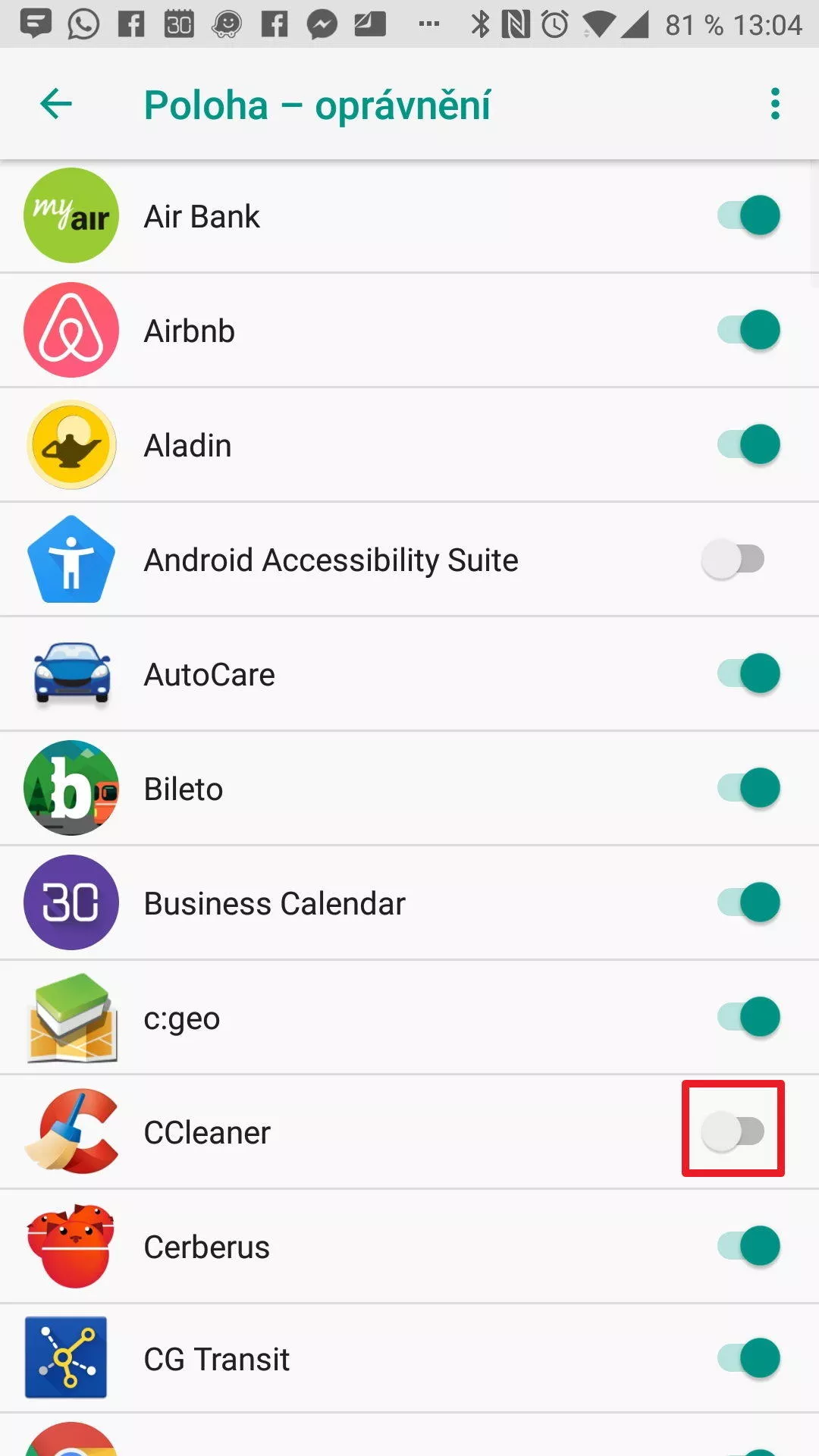
Task: Switch off the Aladin location toggle
Action: (x=749, y=444)
